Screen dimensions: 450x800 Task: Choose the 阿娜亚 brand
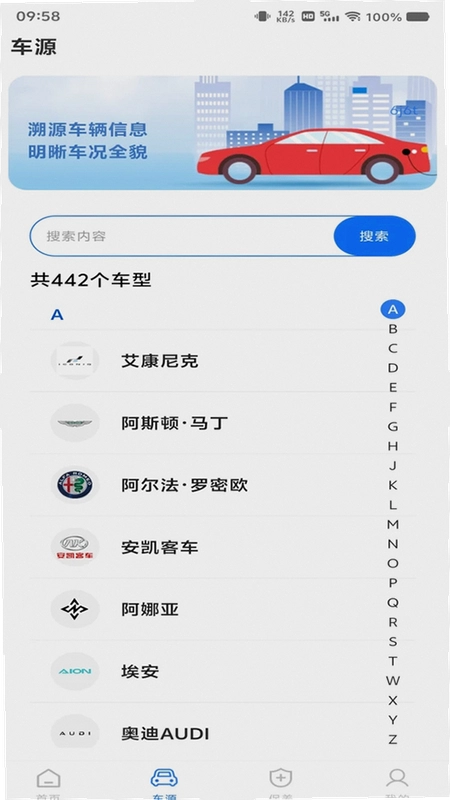pos(222,610)
